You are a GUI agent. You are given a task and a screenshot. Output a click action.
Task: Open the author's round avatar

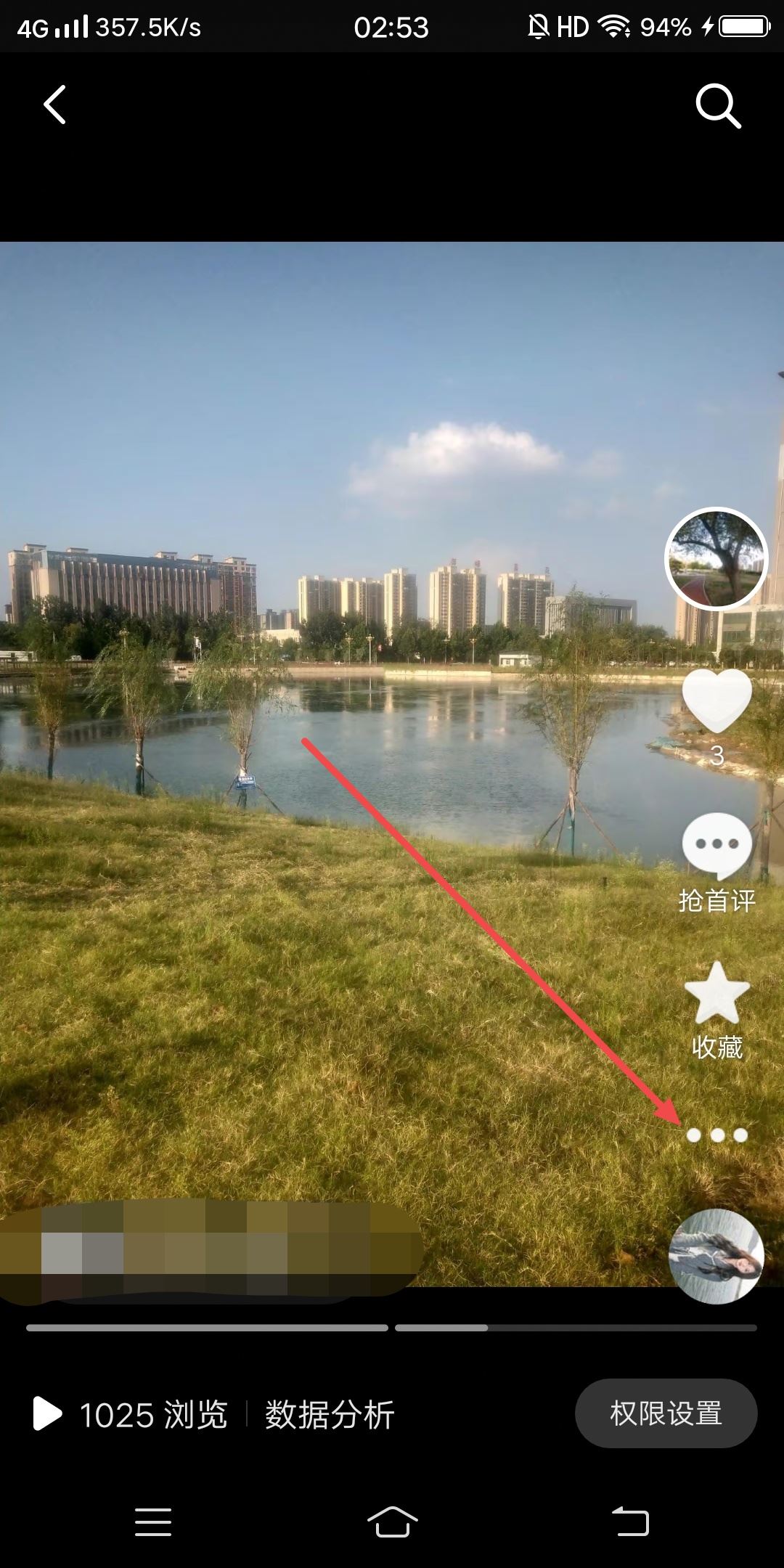pos(716,558)
